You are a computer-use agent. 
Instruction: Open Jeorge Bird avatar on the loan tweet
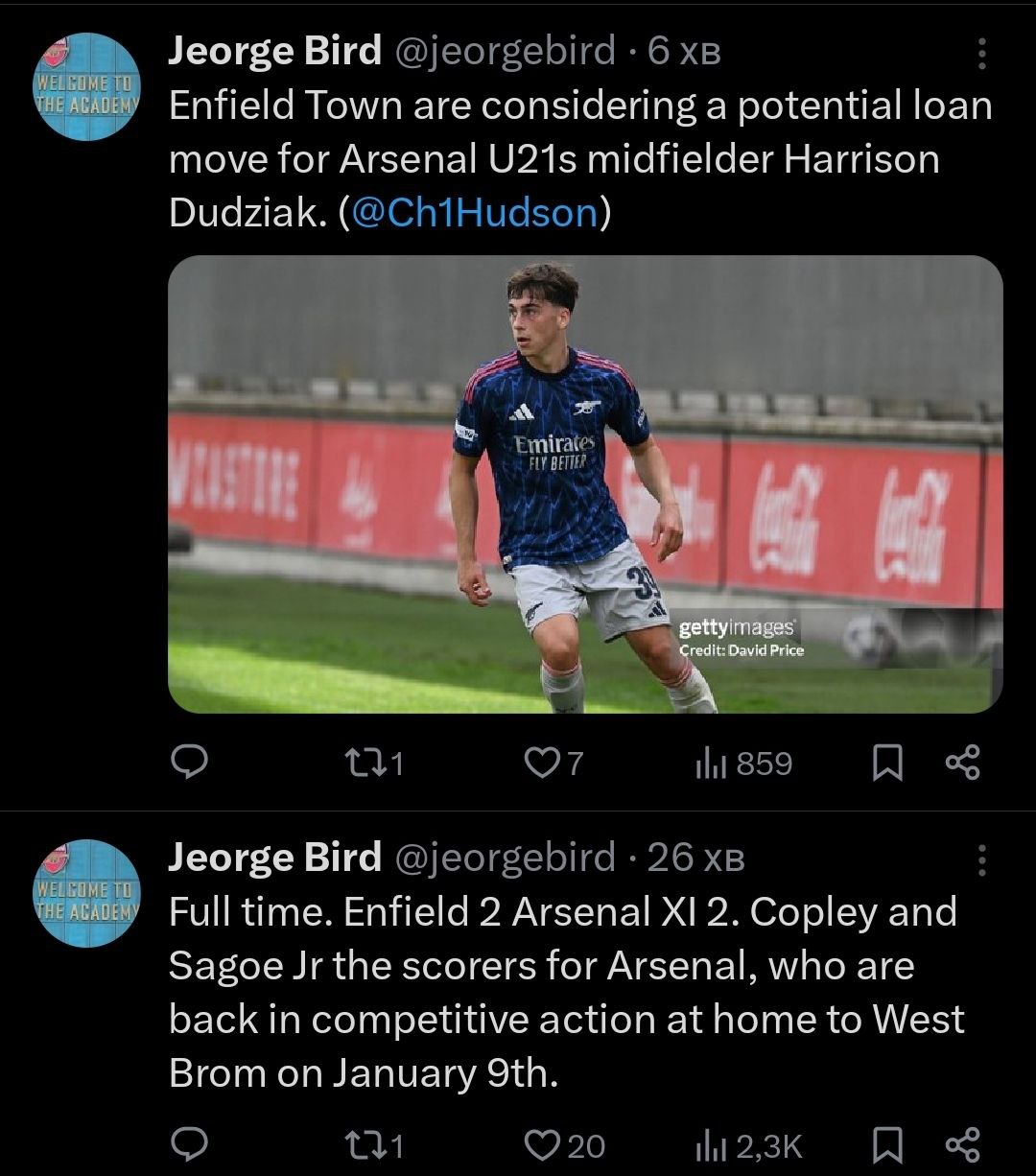(x=87, y=86)
